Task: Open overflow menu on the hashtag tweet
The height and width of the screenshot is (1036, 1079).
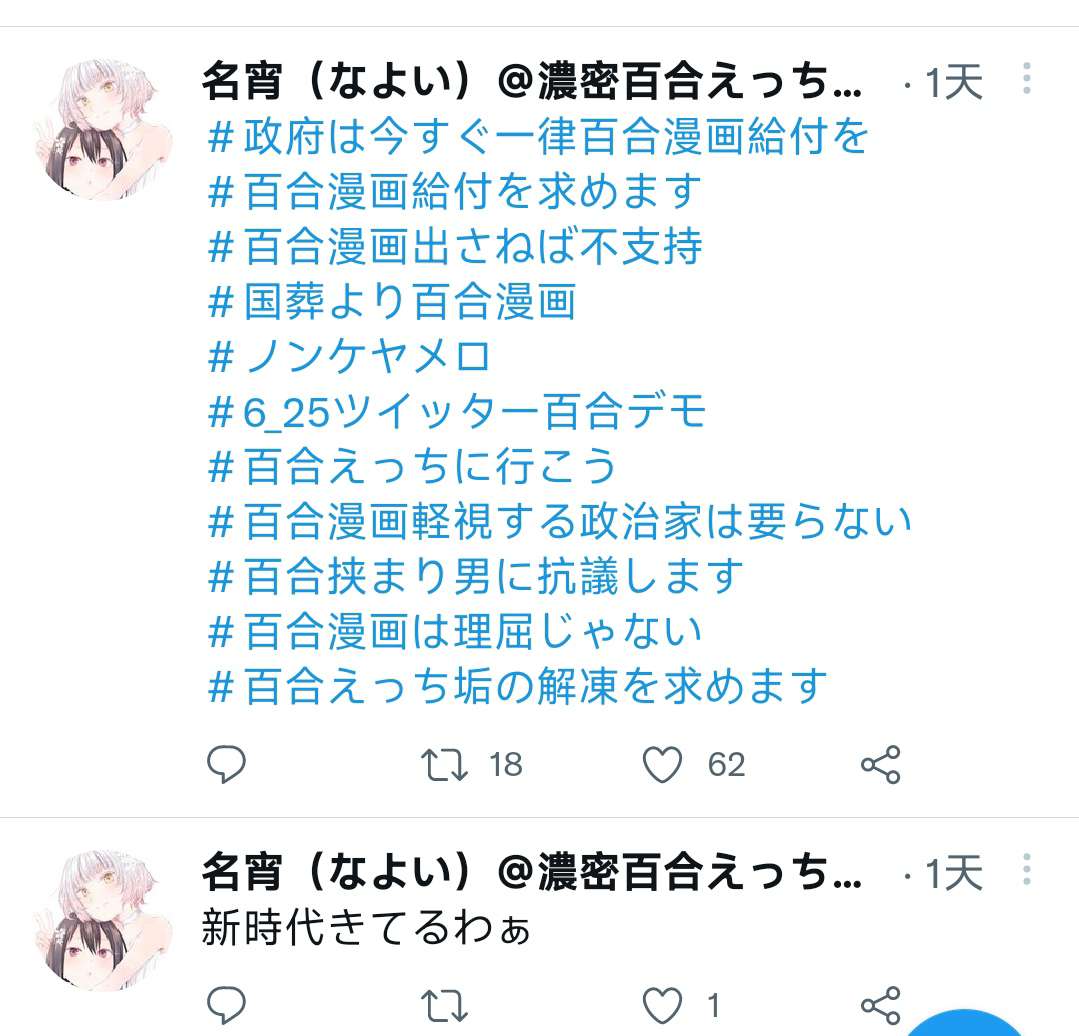Action: tap(1027, 79)
